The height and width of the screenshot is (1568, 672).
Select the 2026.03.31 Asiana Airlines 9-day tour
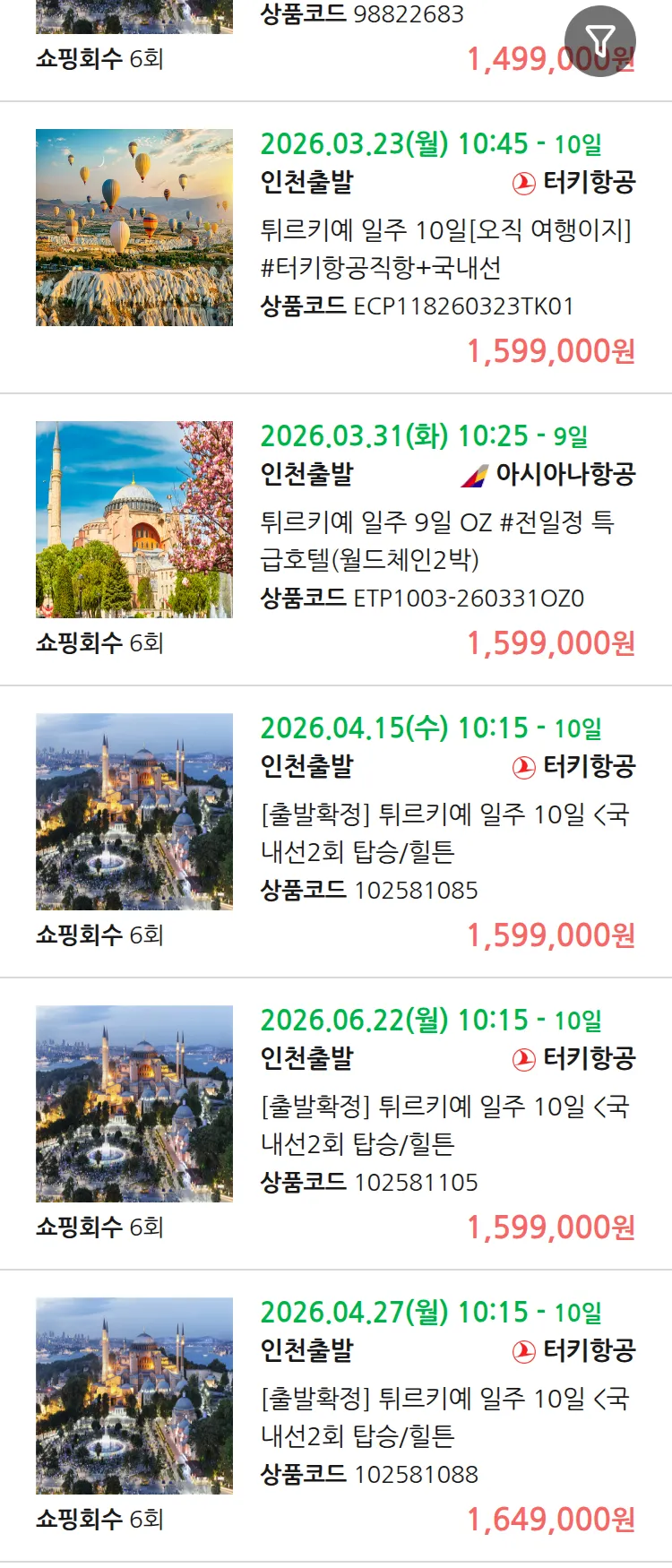(x=445, y=541)
